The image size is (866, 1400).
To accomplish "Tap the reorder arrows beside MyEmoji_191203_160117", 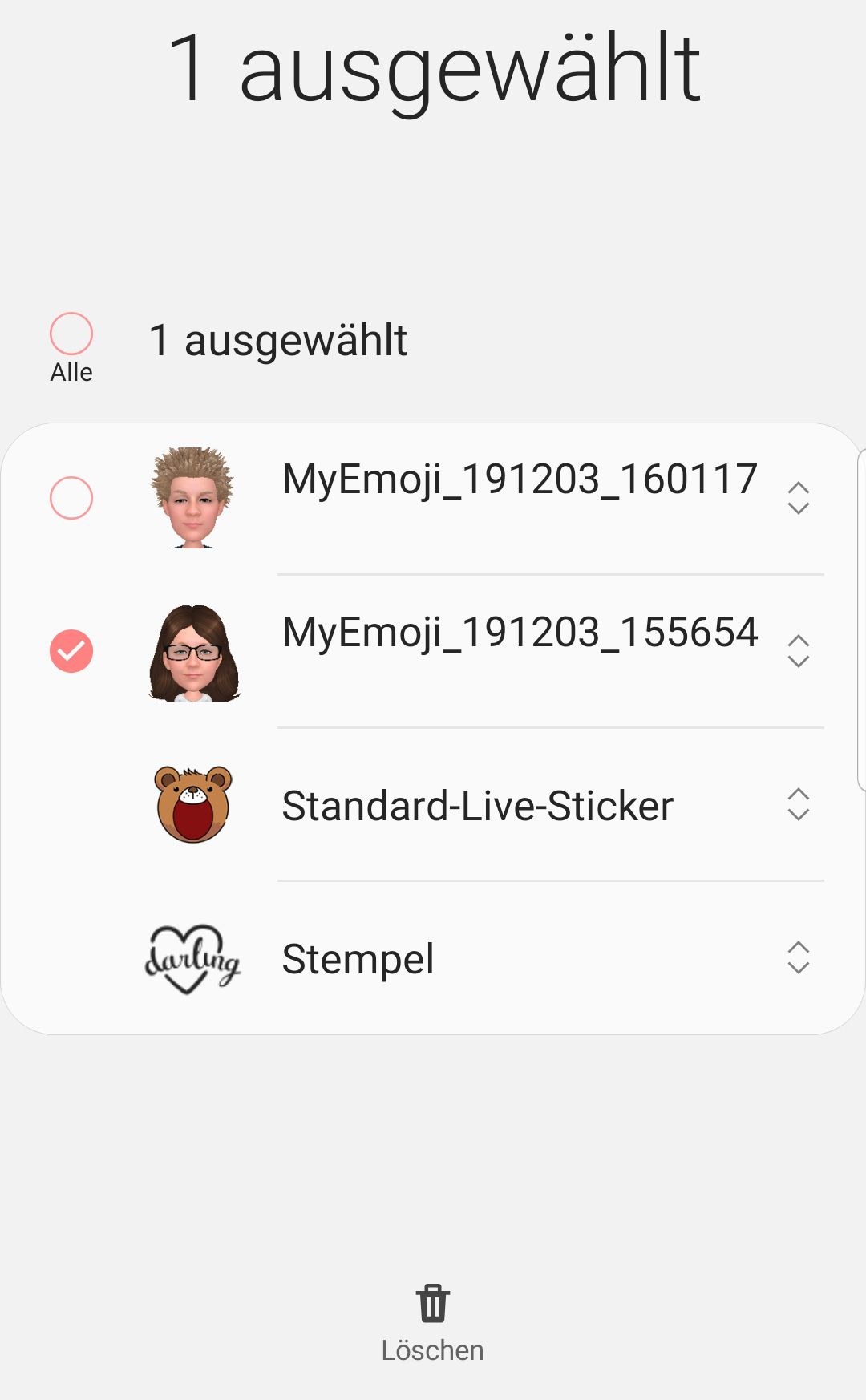I will click(x=798, y=498).
